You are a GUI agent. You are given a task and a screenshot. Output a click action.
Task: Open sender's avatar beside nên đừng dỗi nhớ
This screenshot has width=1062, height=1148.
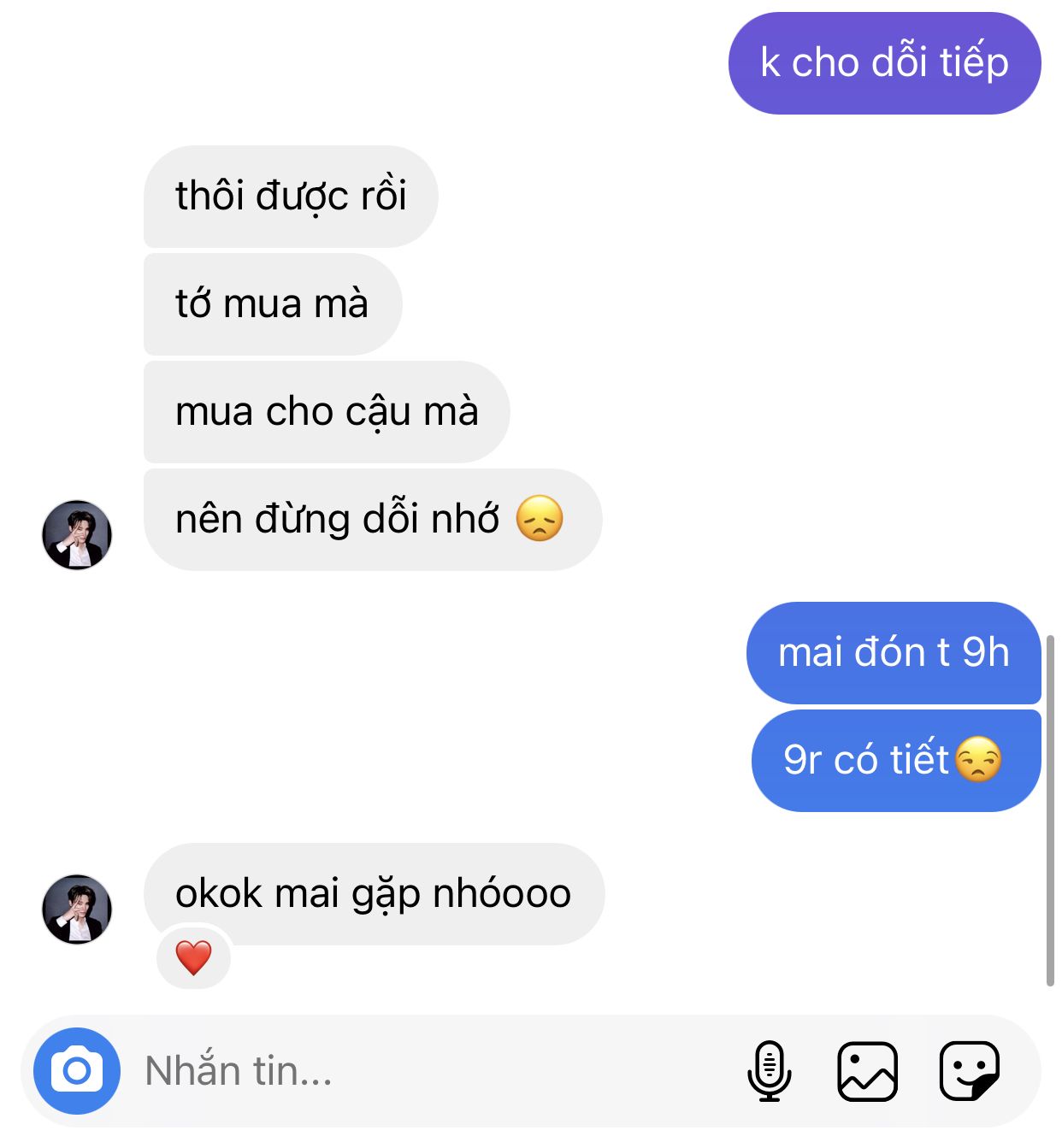77,535
